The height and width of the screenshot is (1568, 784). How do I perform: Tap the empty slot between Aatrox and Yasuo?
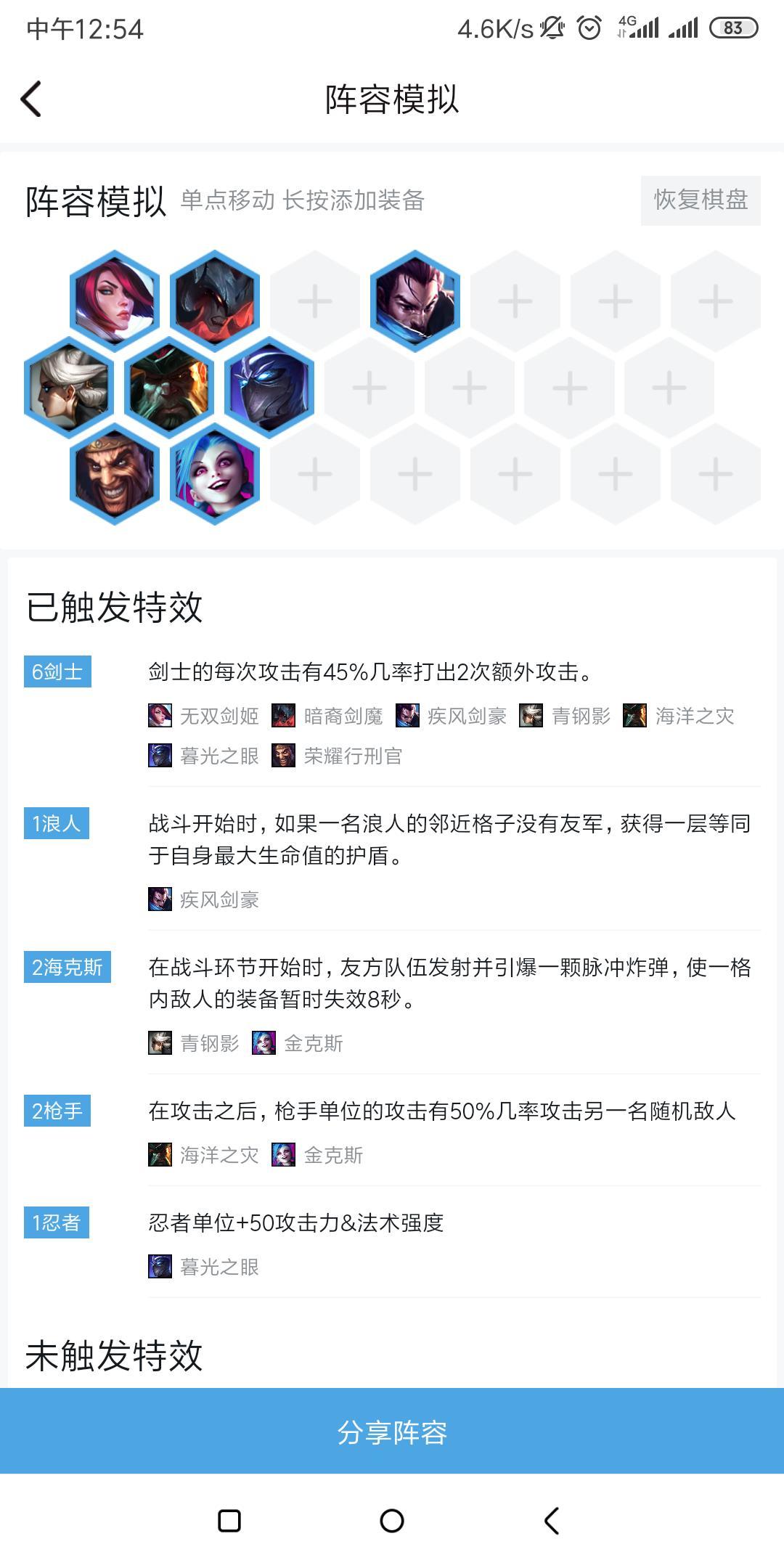pyautogui.click(x=315, y=301)
